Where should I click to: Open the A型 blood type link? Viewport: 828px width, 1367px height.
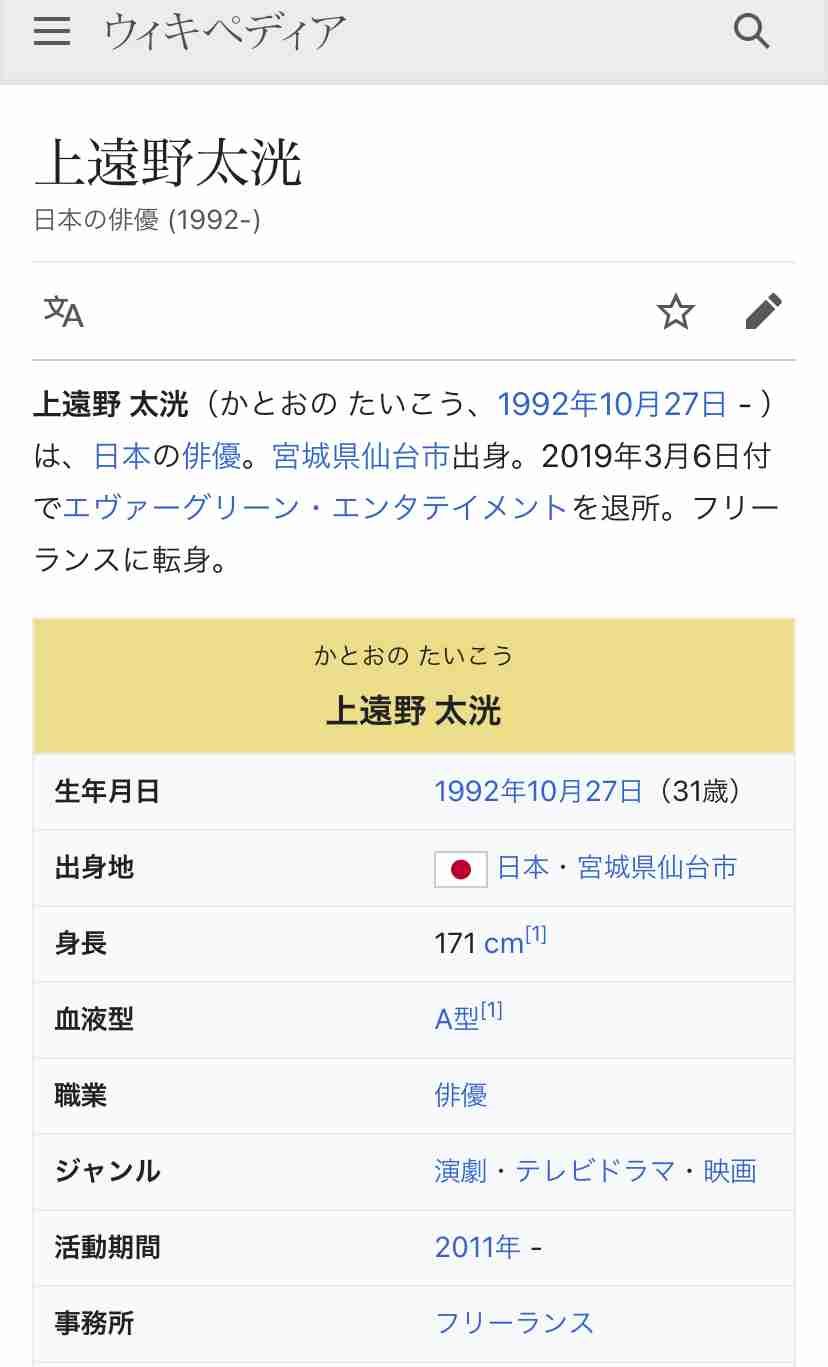coord(457,1019)
